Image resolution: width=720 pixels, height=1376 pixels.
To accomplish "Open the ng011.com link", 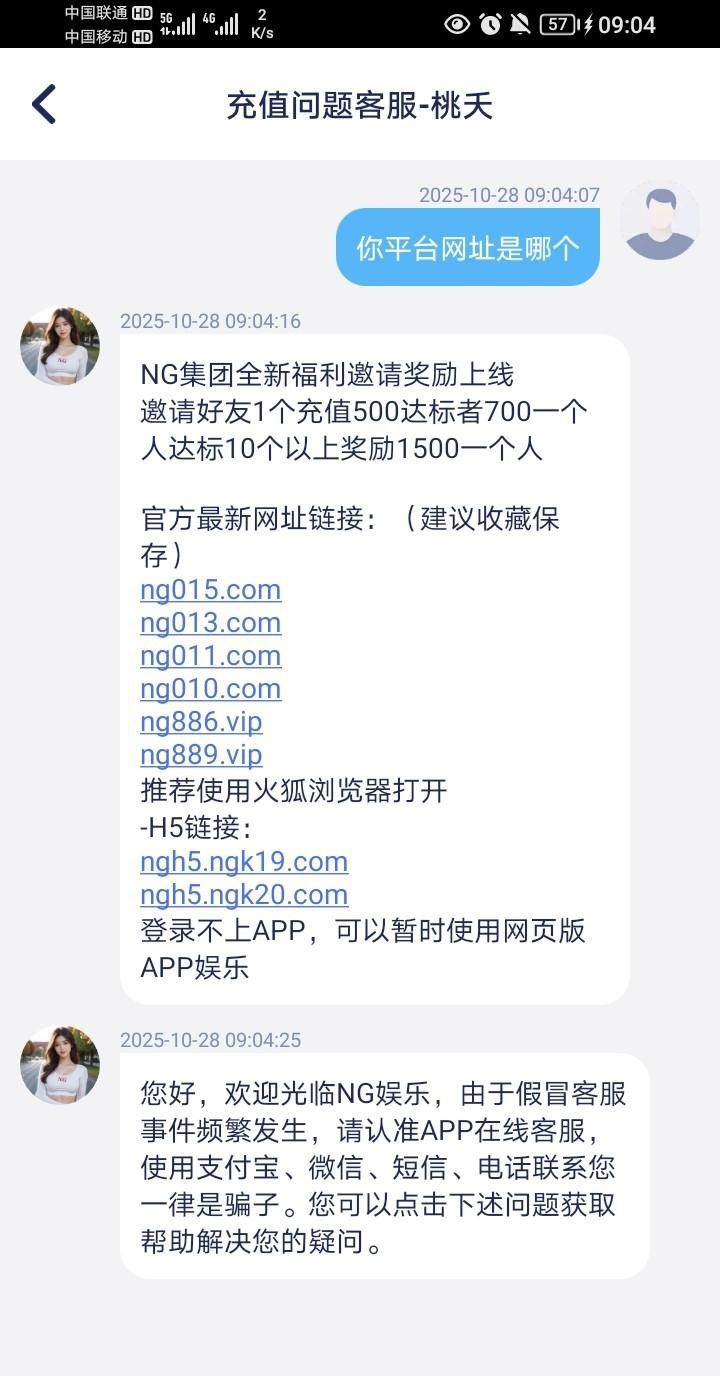I will [210, 656].
